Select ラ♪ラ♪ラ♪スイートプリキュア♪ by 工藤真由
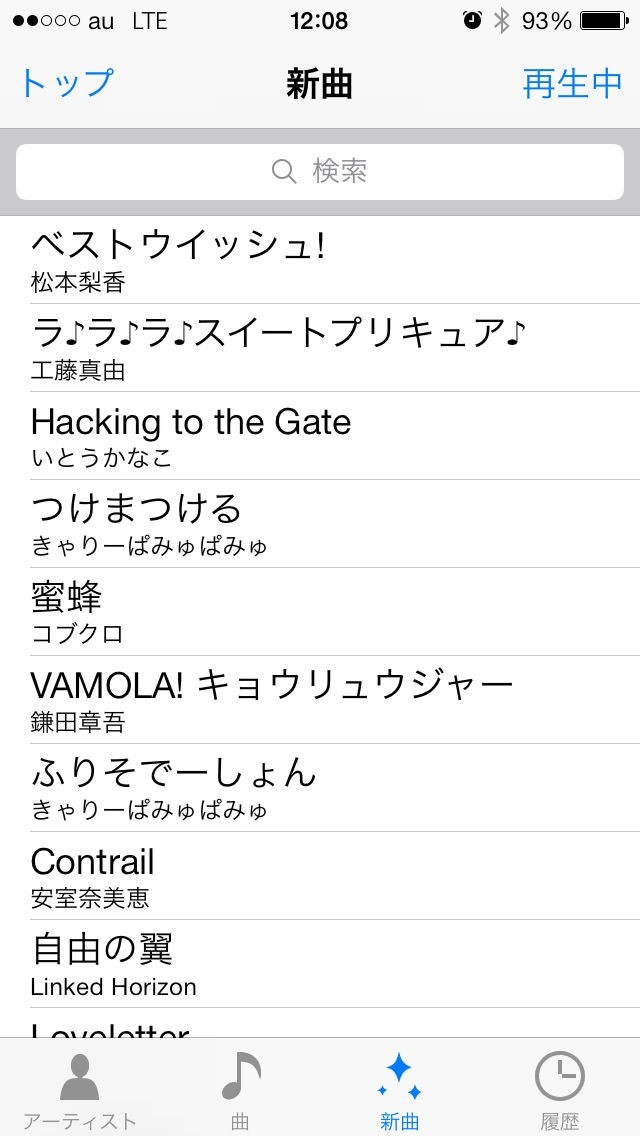 click(320, 348)
